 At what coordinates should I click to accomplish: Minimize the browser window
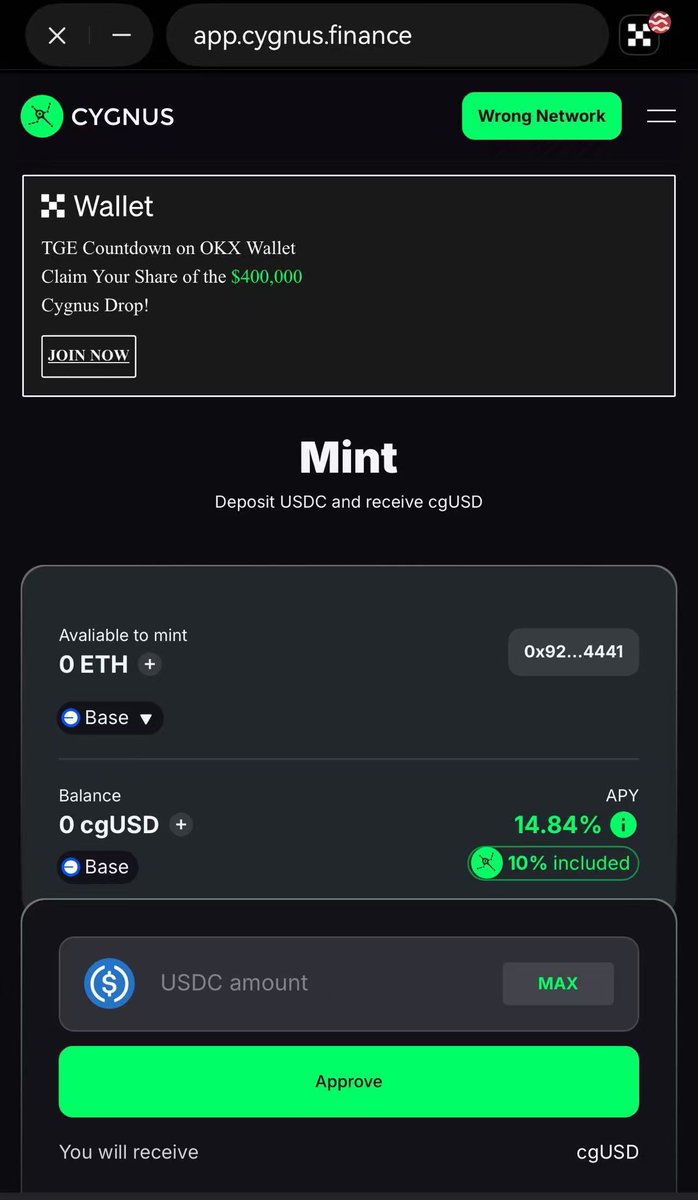click(x=121, y=36)
